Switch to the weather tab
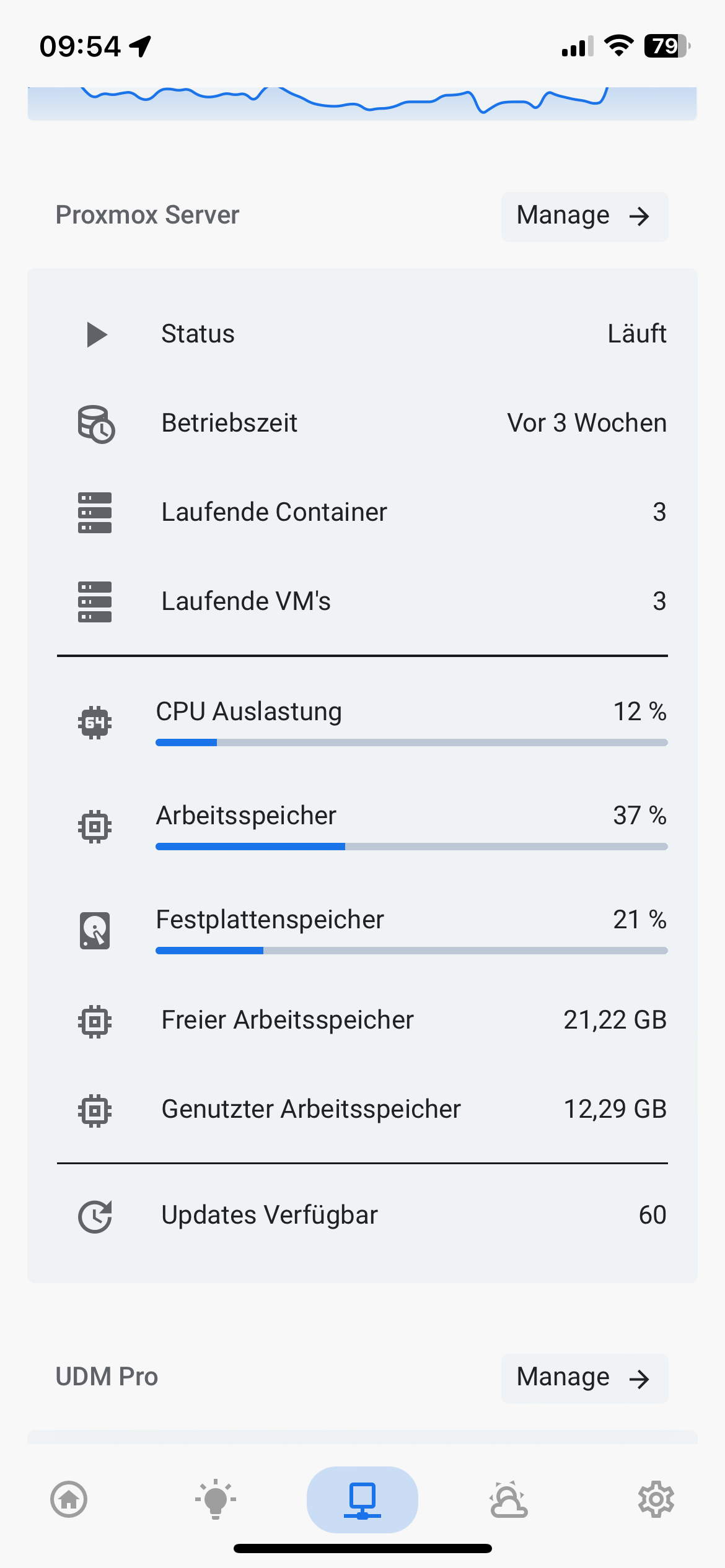Screen dimensions: 725x1568 pyautogui.click(x=509, y=1499)
